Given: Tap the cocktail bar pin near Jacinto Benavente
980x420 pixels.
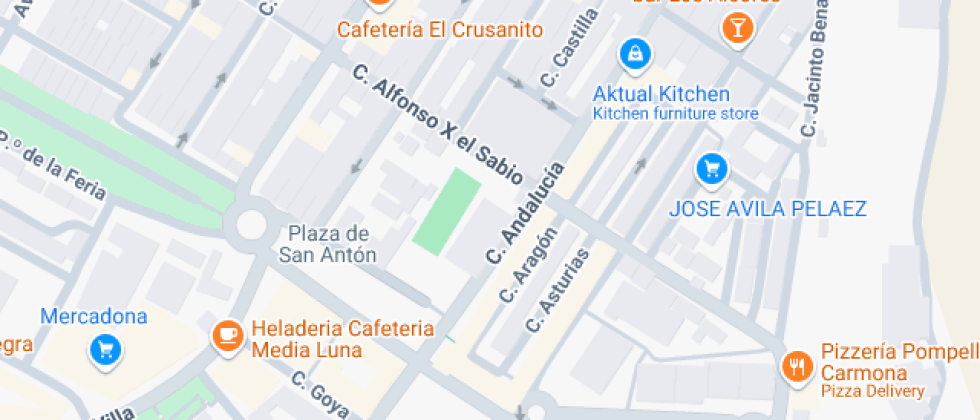Looking at the screenshot, I should pos(737,28).
